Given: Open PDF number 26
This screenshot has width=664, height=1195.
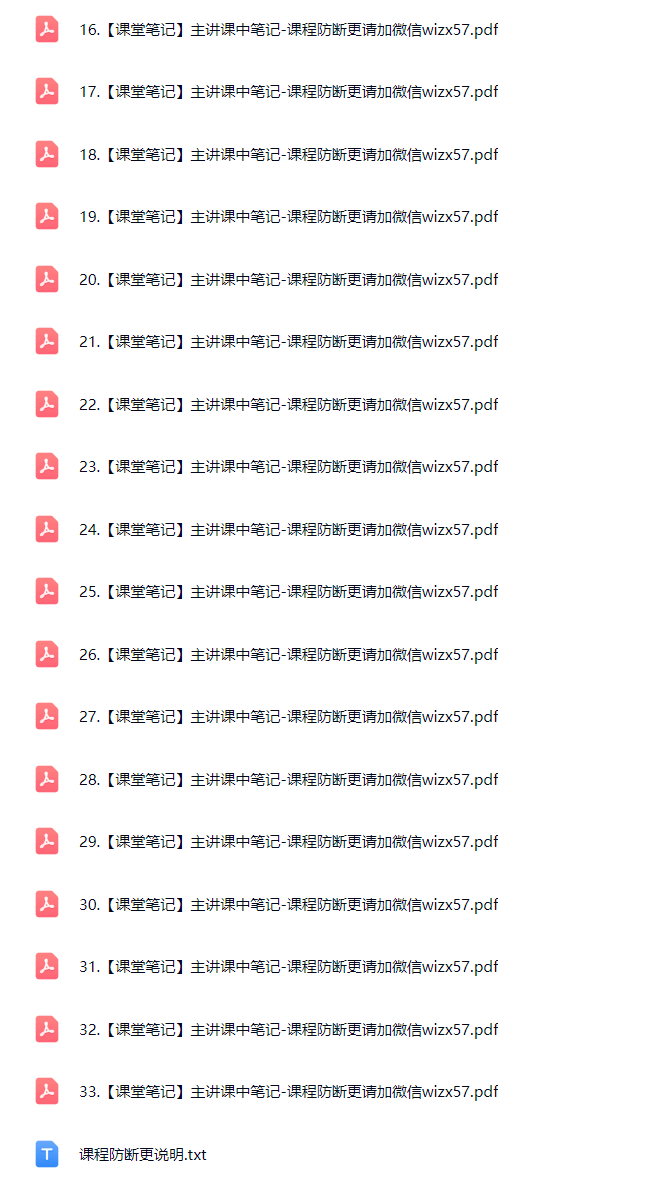Looking at the screenshot, I should (288, 655).
